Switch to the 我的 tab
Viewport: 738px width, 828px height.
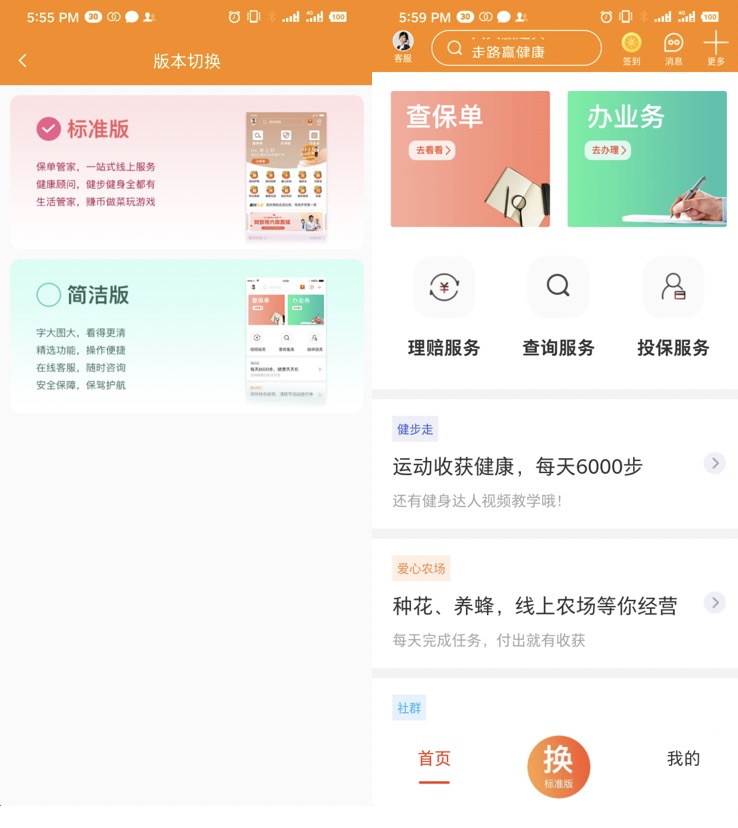click(683, 759)
